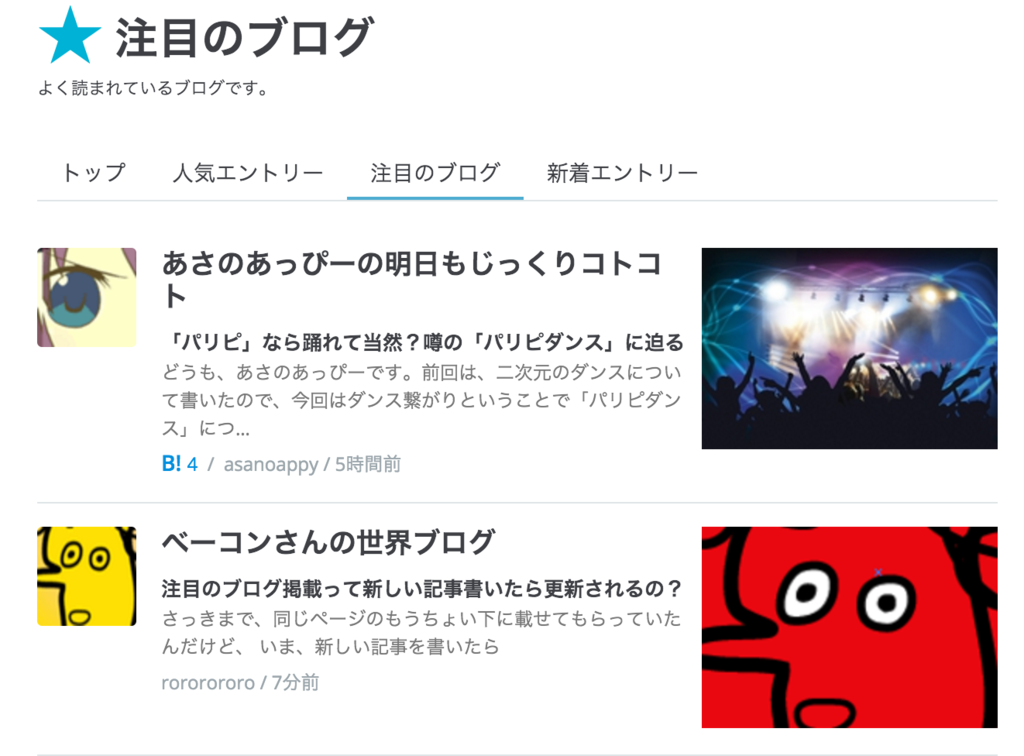Open blog ベーコンさんの世界ブログ
This screenshot has width=1024, height=756.
[328, 542]
